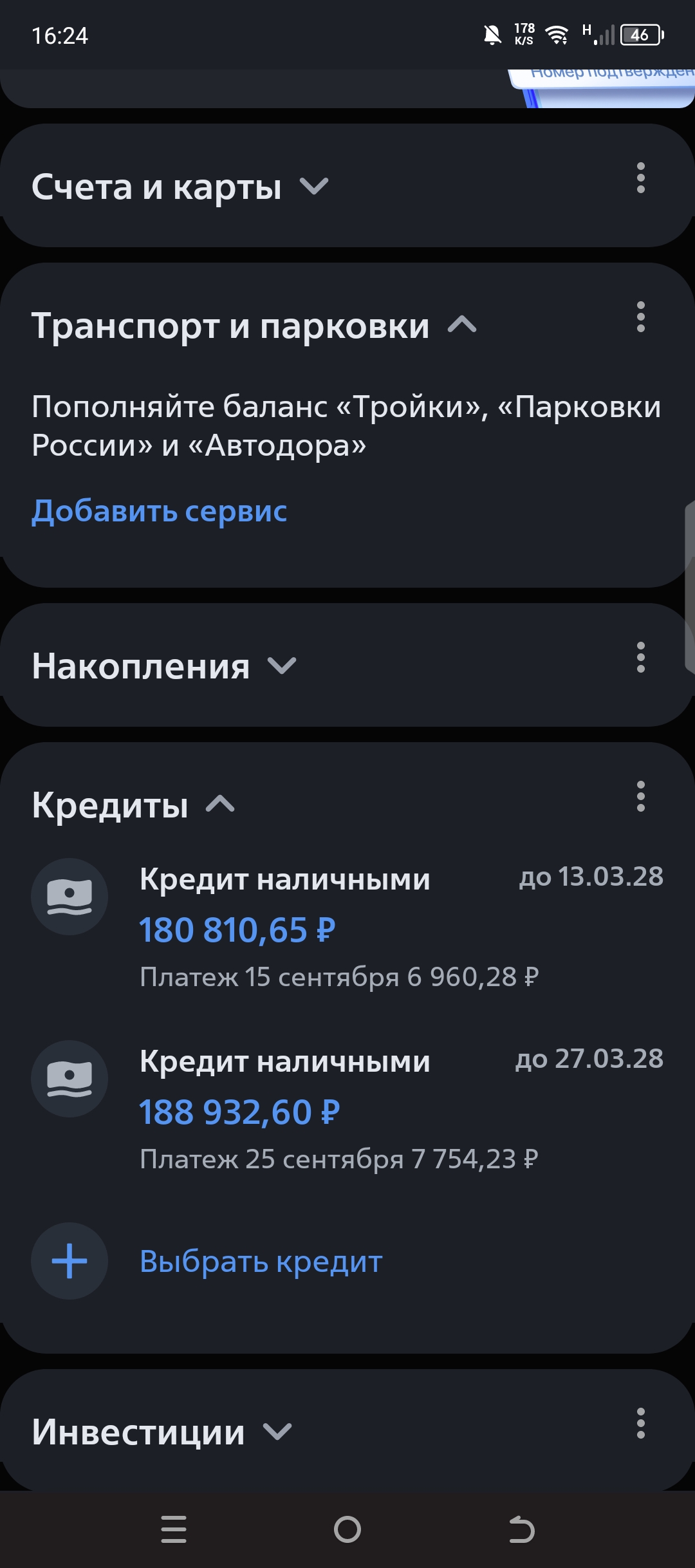Expand the «Накопления» section

point(164,666)
